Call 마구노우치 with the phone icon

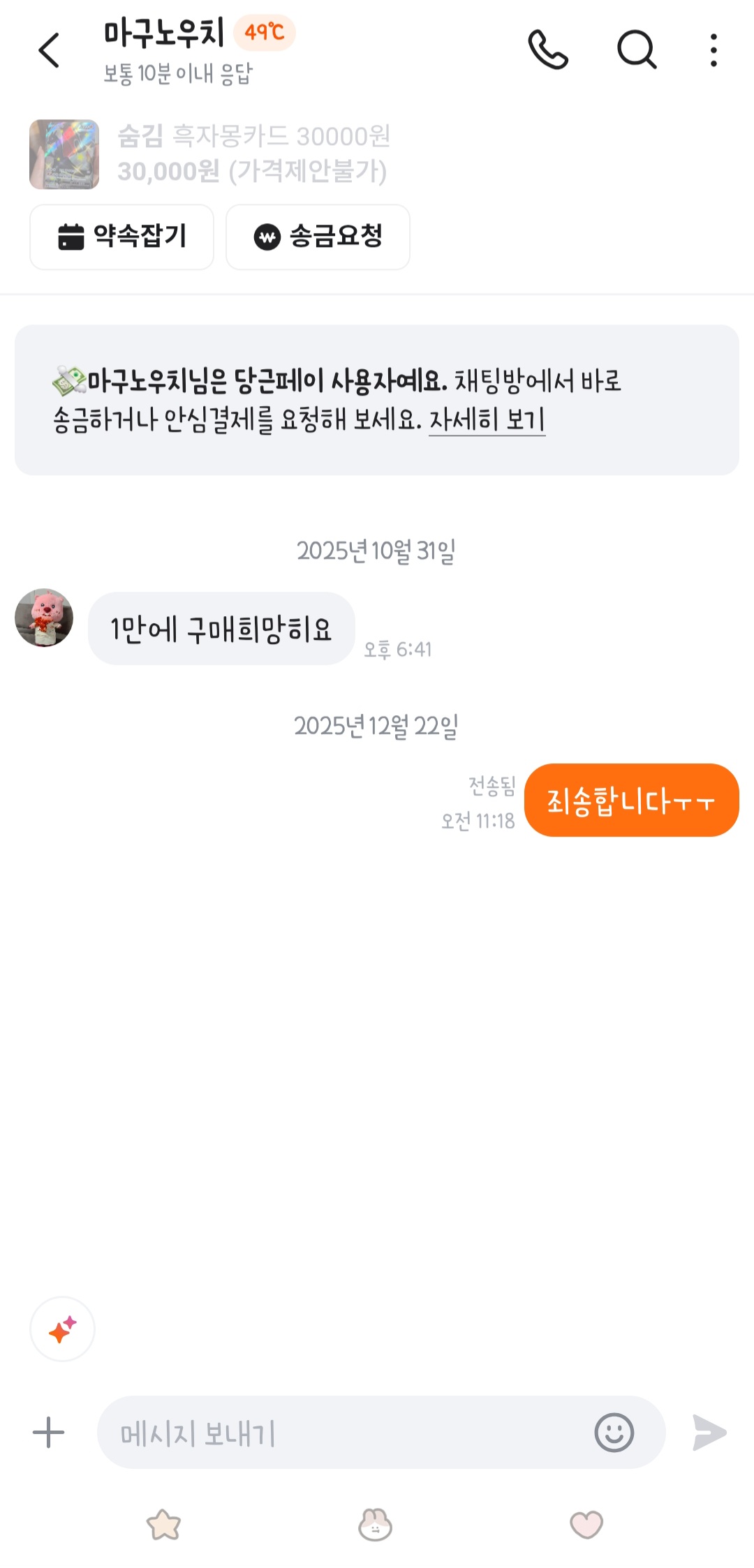coord(548,50)
